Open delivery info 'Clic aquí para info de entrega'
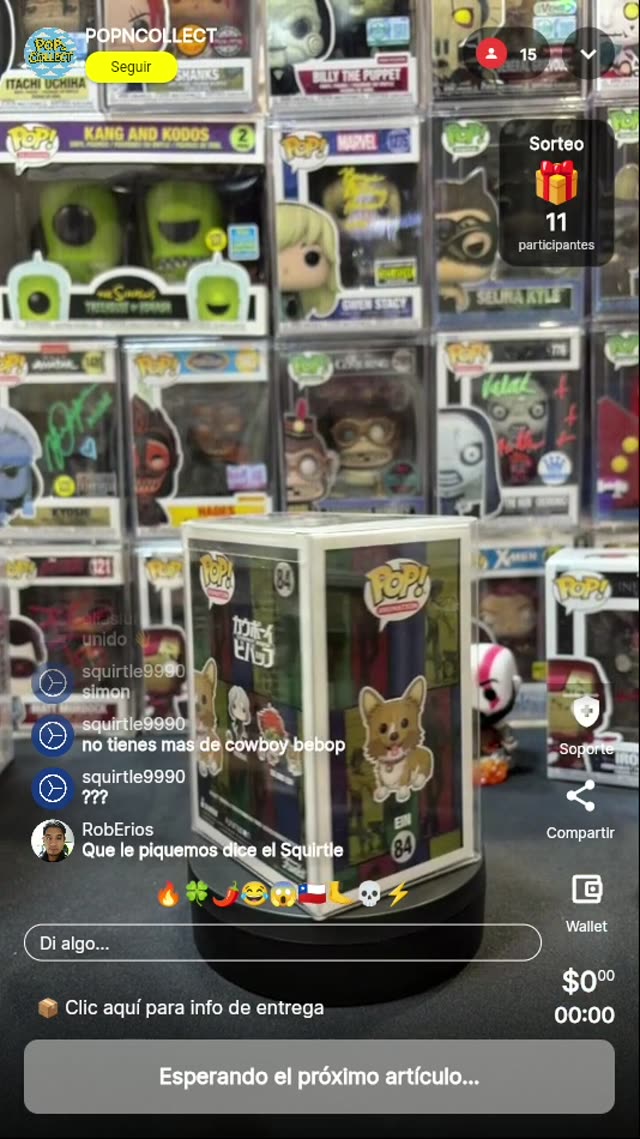Viewport: 640px width, 1139px height. [181, 1007]
